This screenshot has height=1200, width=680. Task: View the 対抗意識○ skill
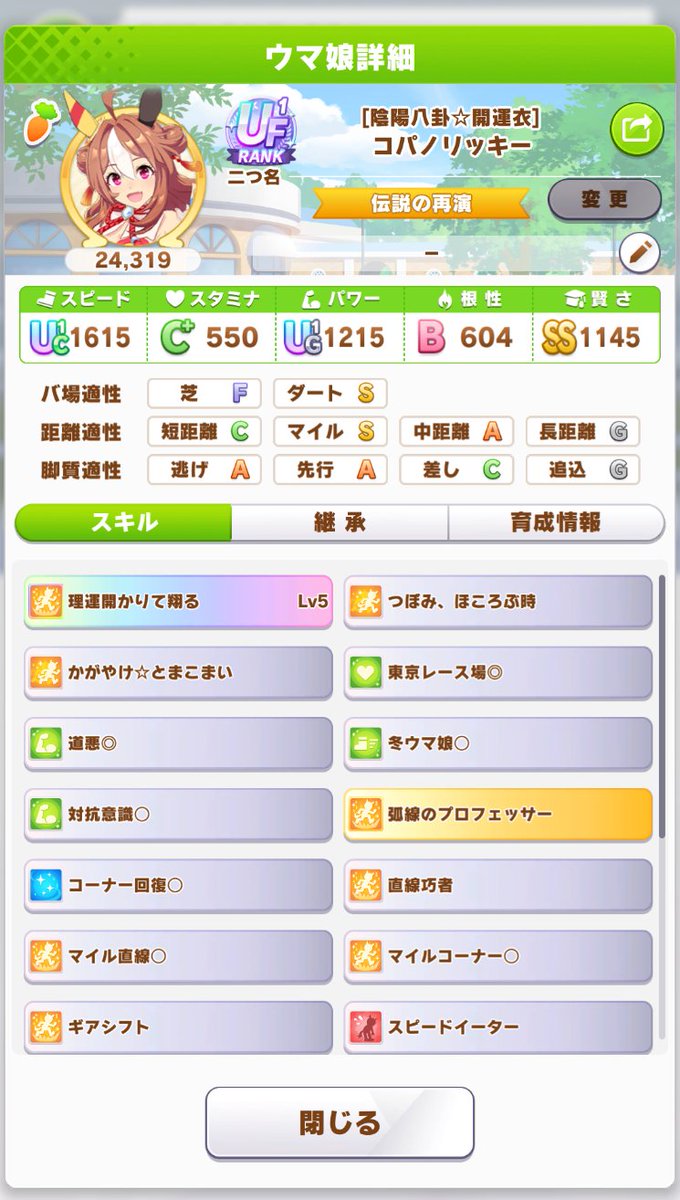tap(178, 814)
